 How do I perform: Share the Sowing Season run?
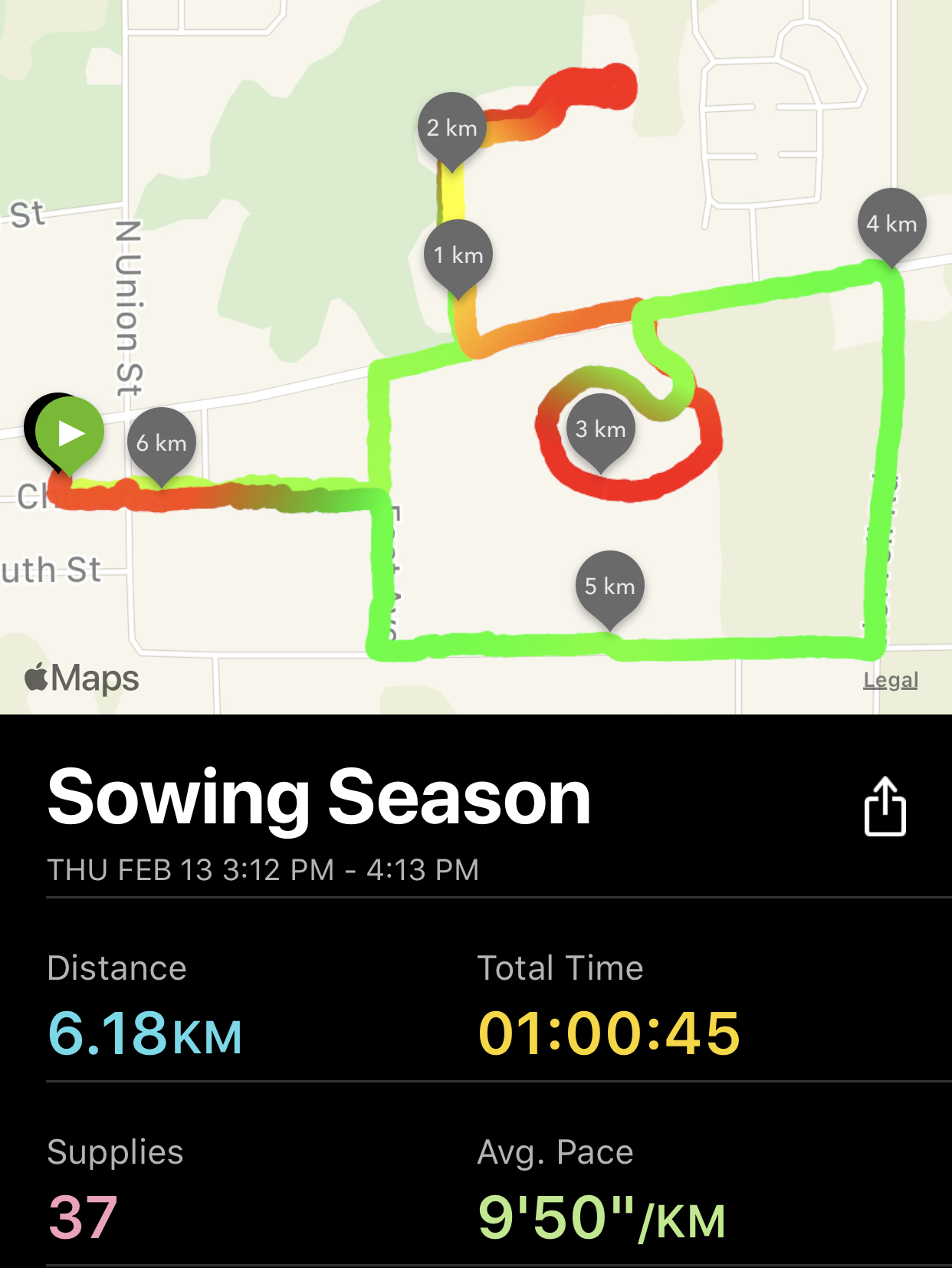tap(885, 806)
